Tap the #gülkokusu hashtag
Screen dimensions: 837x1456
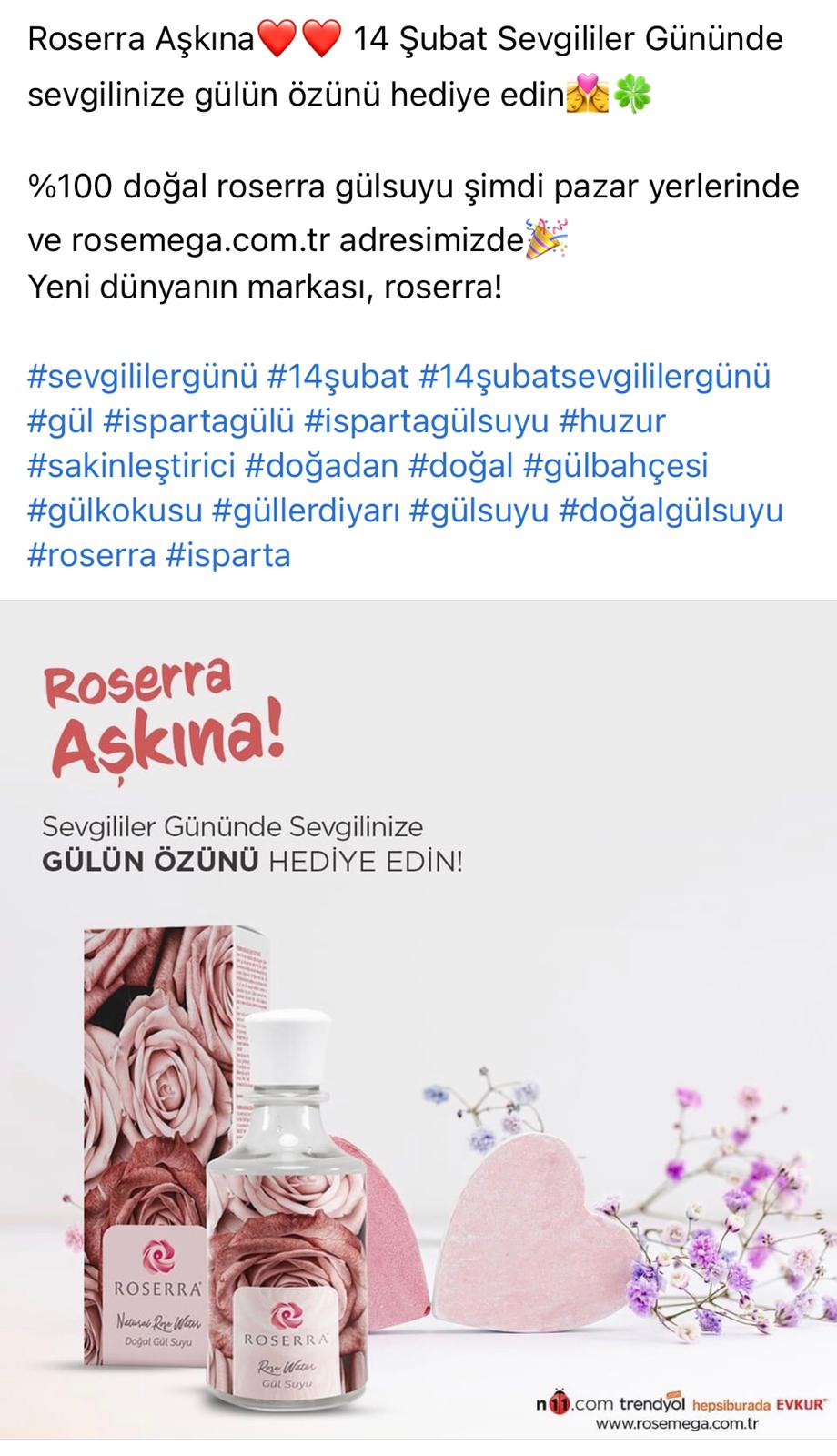click(x=116, y=510)
